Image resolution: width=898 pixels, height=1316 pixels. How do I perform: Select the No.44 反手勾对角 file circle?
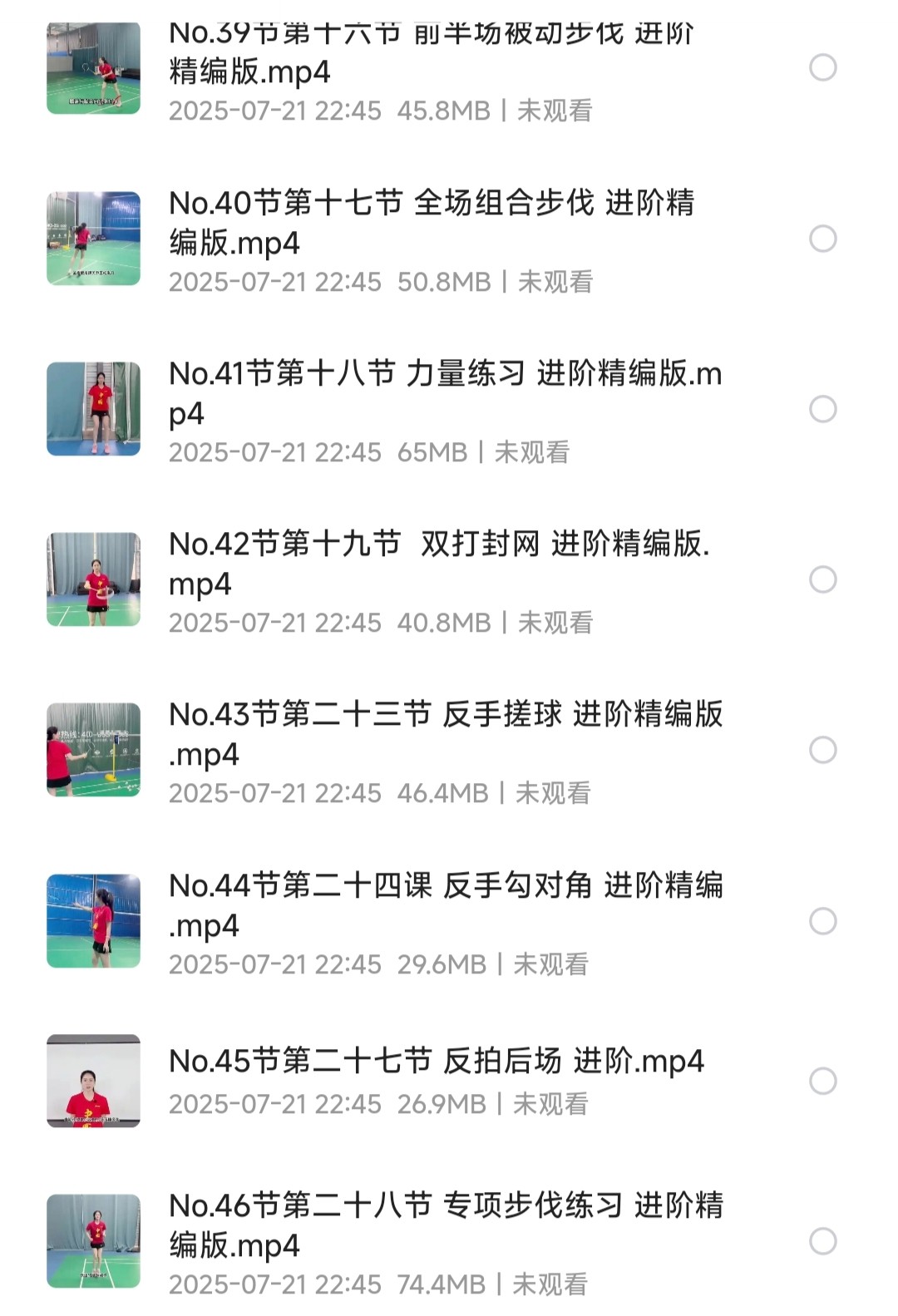click(822, 921)
